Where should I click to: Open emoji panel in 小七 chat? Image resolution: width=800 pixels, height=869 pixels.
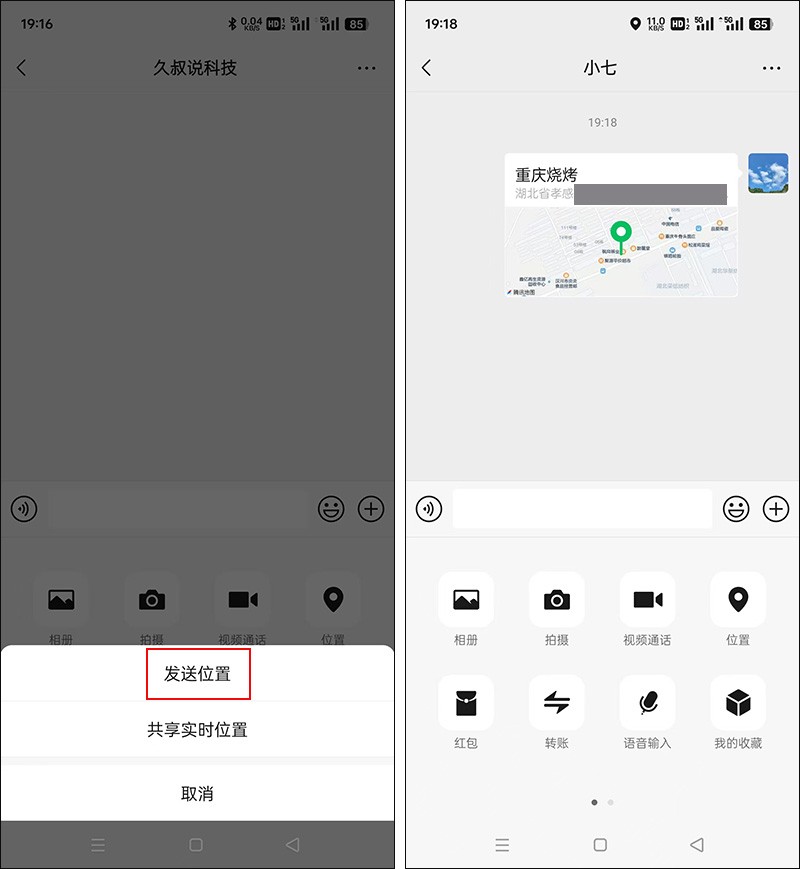tap(737, 509)
